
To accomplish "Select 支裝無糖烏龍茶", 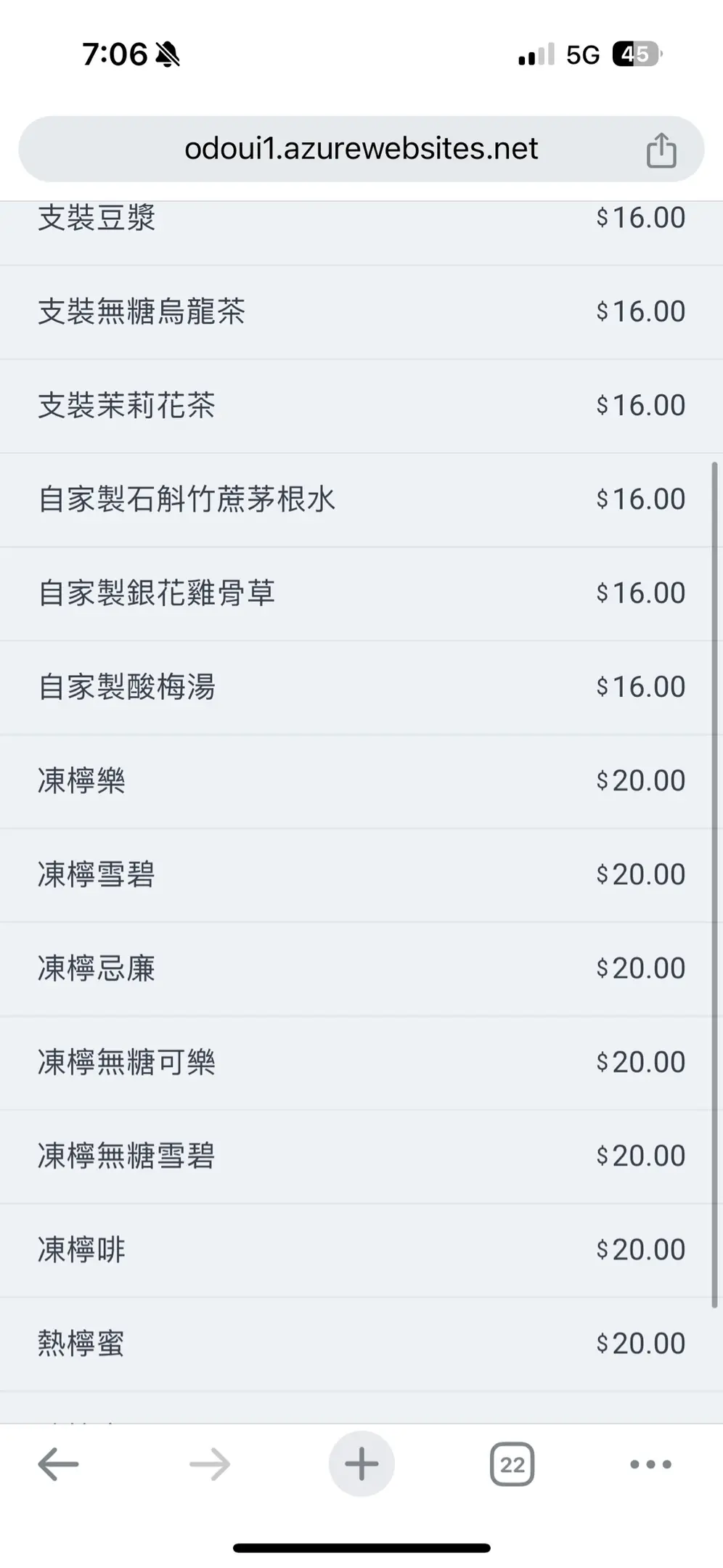I will pyautogui.click(x=356, y=312).
